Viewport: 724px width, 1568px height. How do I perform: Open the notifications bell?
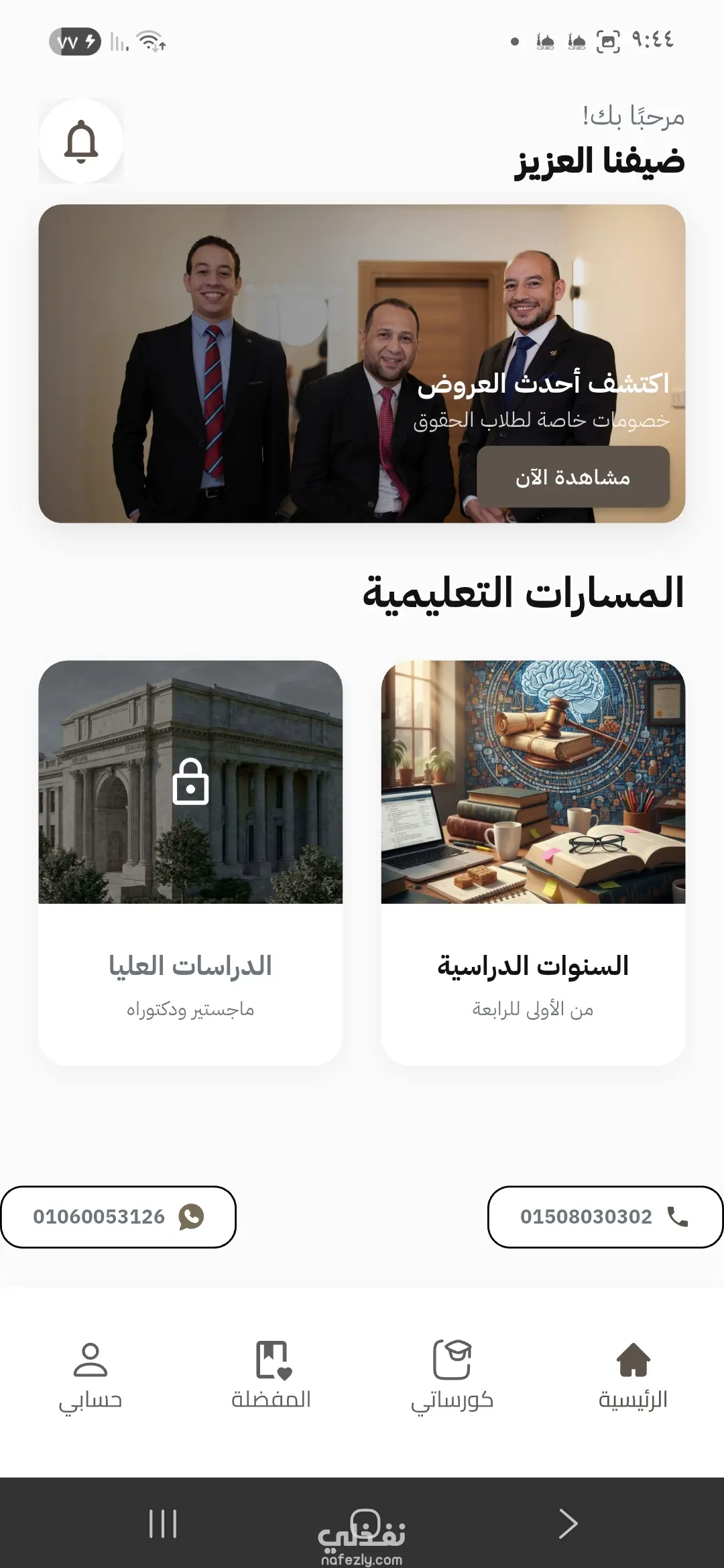click(81, 141)
